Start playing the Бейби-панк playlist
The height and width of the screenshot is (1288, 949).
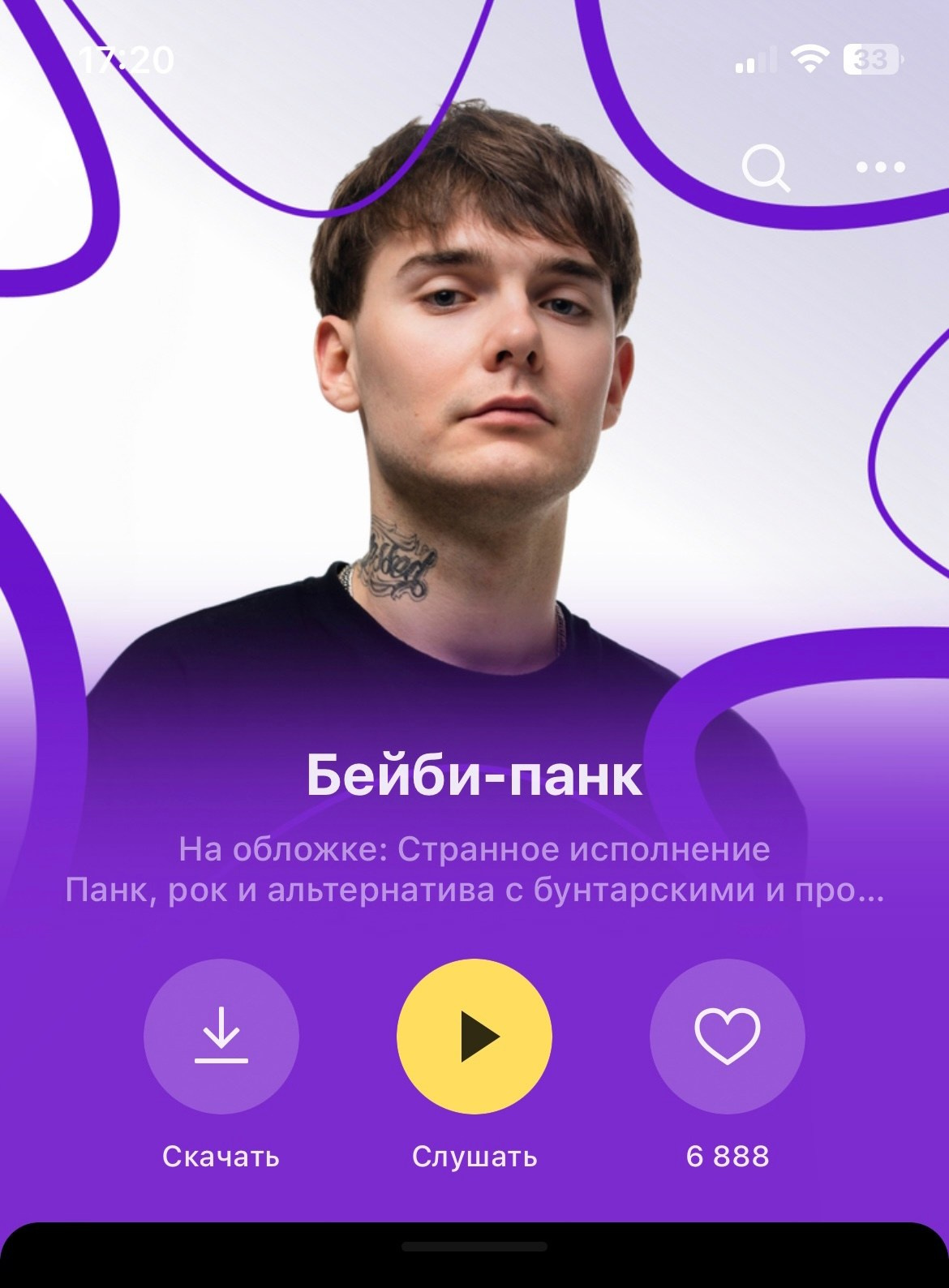474,1037
